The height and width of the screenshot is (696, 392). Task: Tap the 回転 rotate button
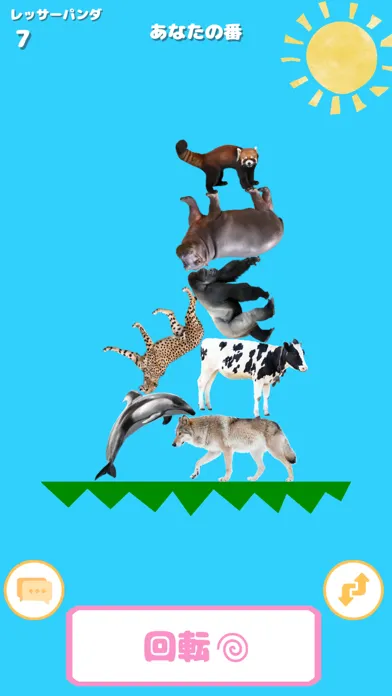(x=194, y=646)
